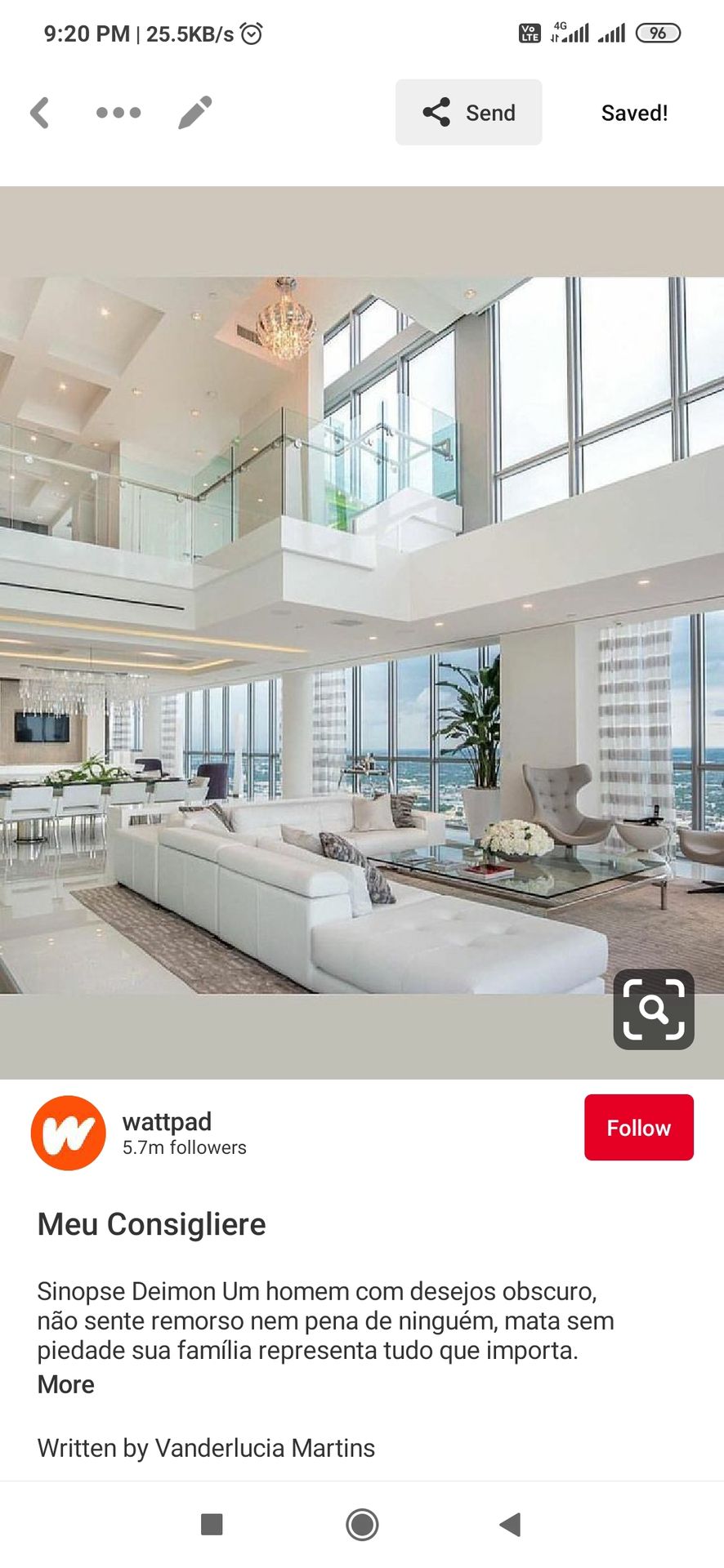Follow the wattpad account
This screenshot has height=1568, width=724.
(x=638, y=1128)
